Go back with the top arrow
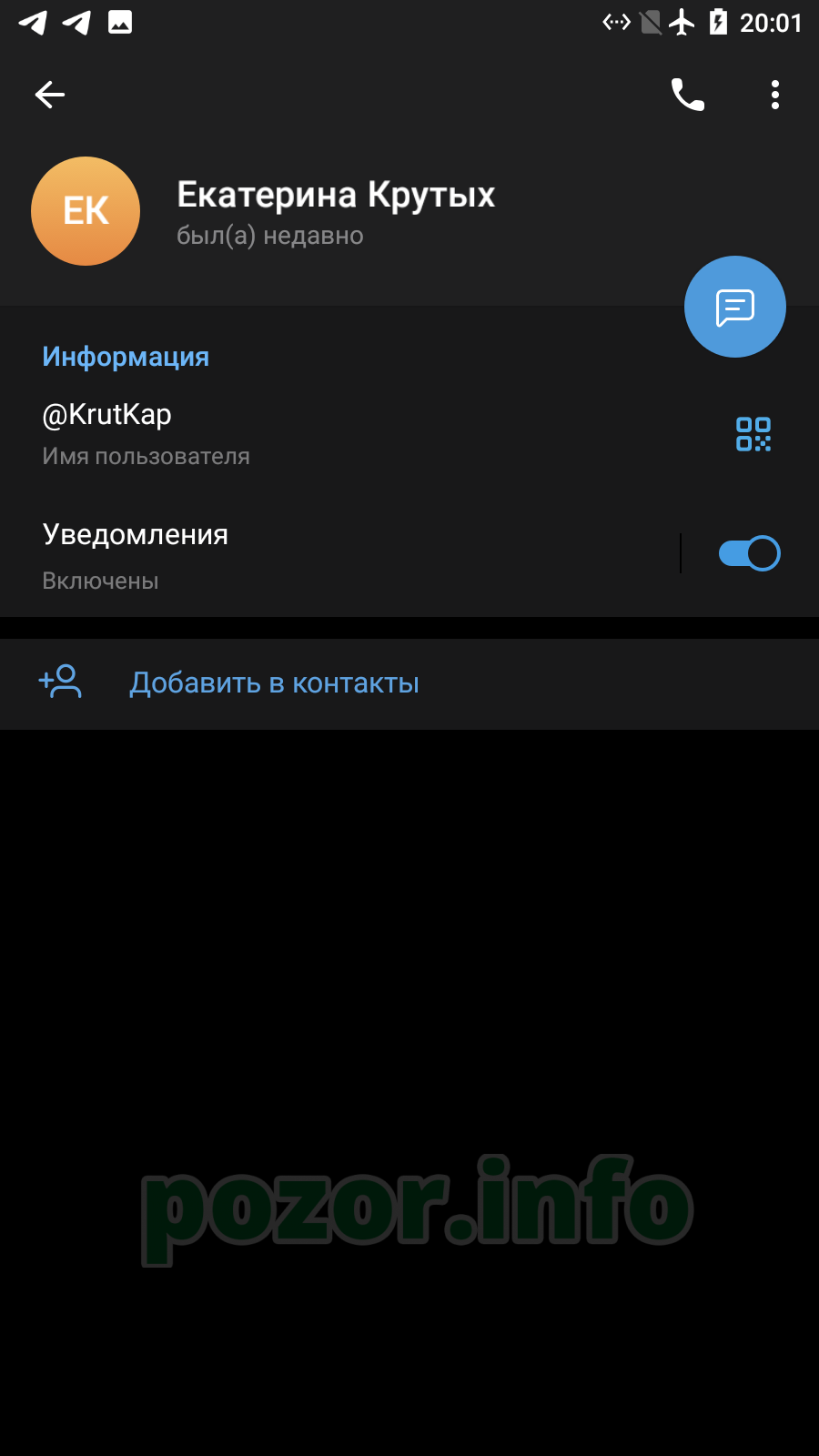819x1456 pixels. tap(50, 95)
